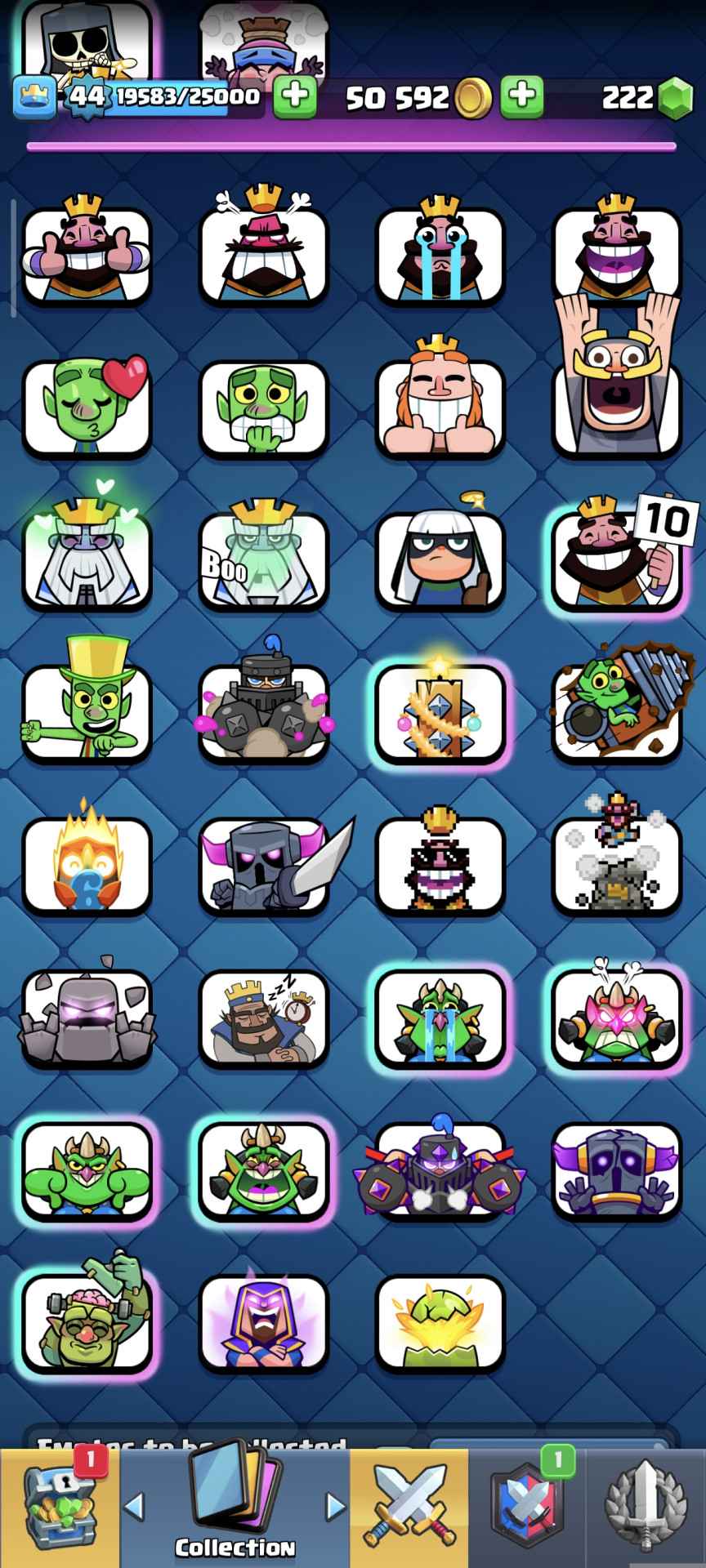Choose the Golem with glowing purple eyes emote
This screenshot has height=1568, width=706.
tap(87, 1018)
